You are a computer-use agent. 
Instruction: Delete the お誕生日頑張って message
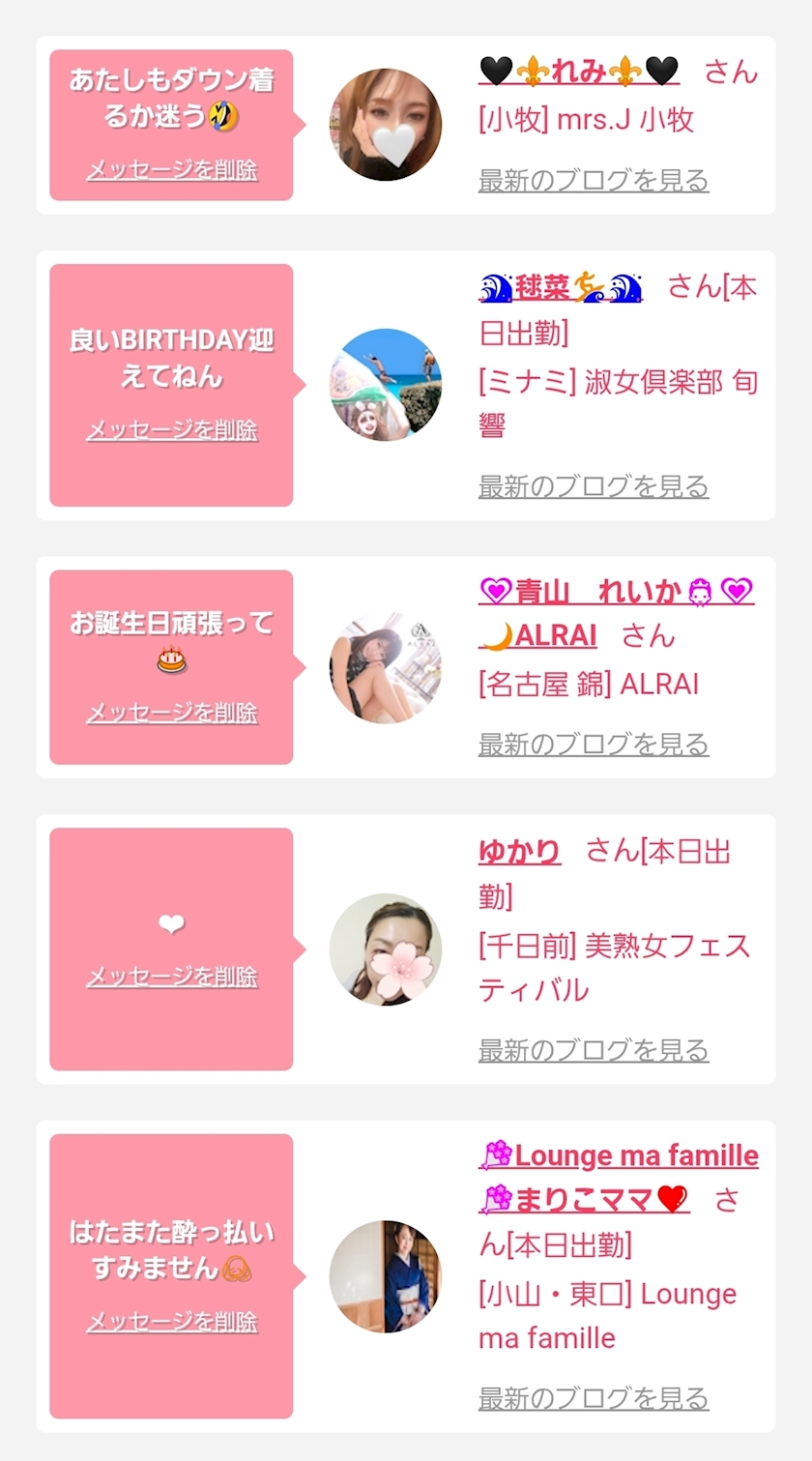click(x=172, y=714)
